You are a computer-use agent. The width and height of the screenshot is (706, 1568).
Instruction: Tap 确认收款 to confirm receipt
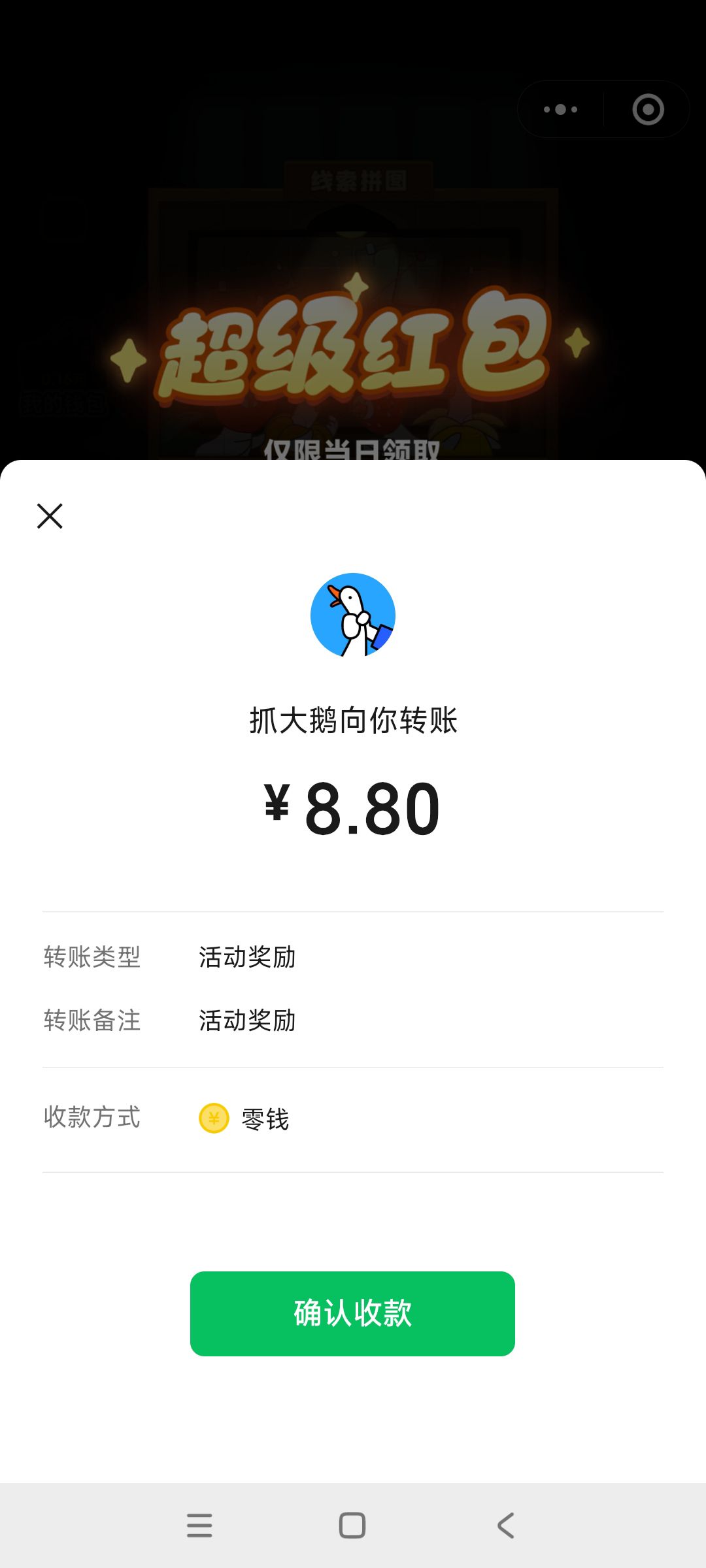352,1313
